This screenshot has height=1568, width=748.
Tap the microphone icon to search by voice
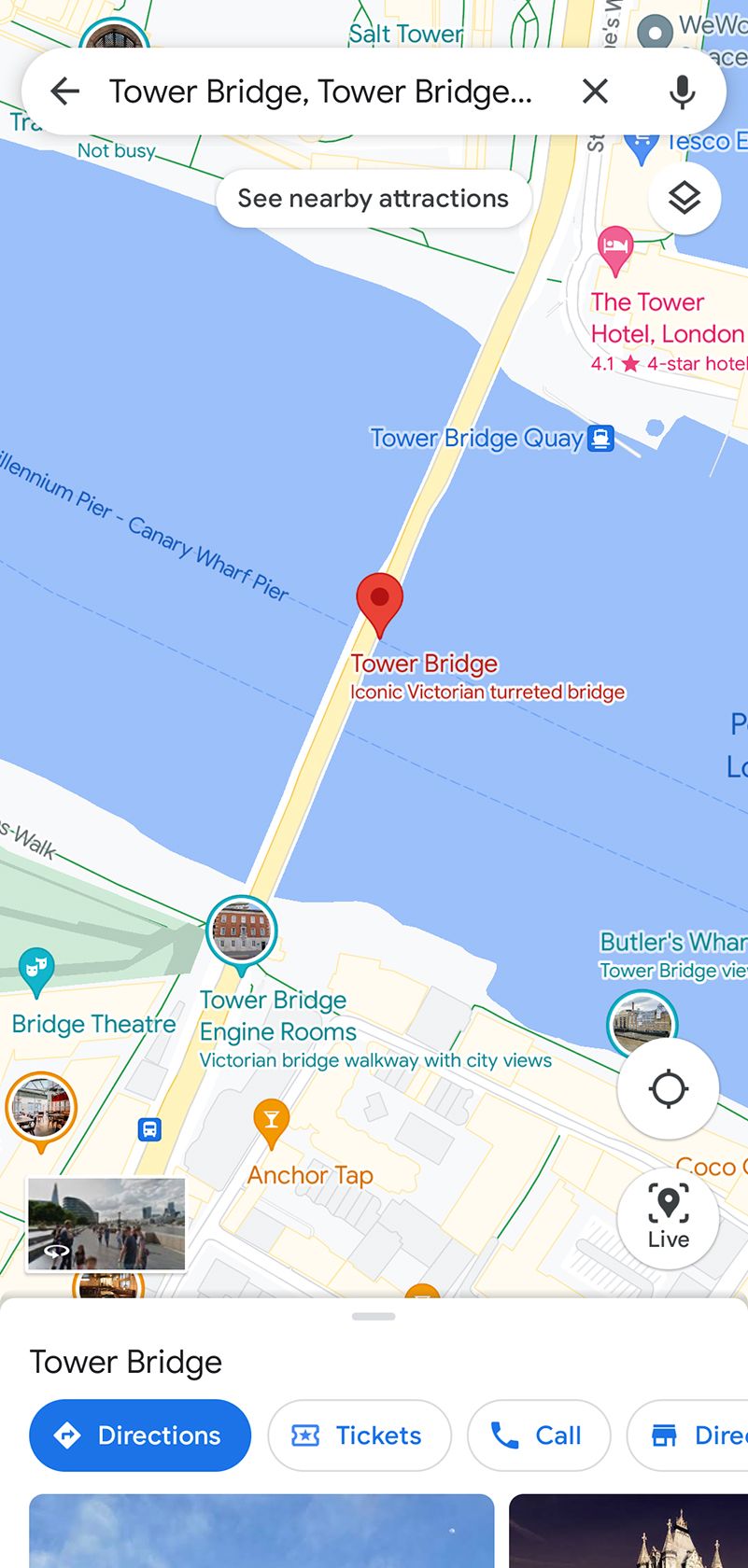[x=681, y=91]
